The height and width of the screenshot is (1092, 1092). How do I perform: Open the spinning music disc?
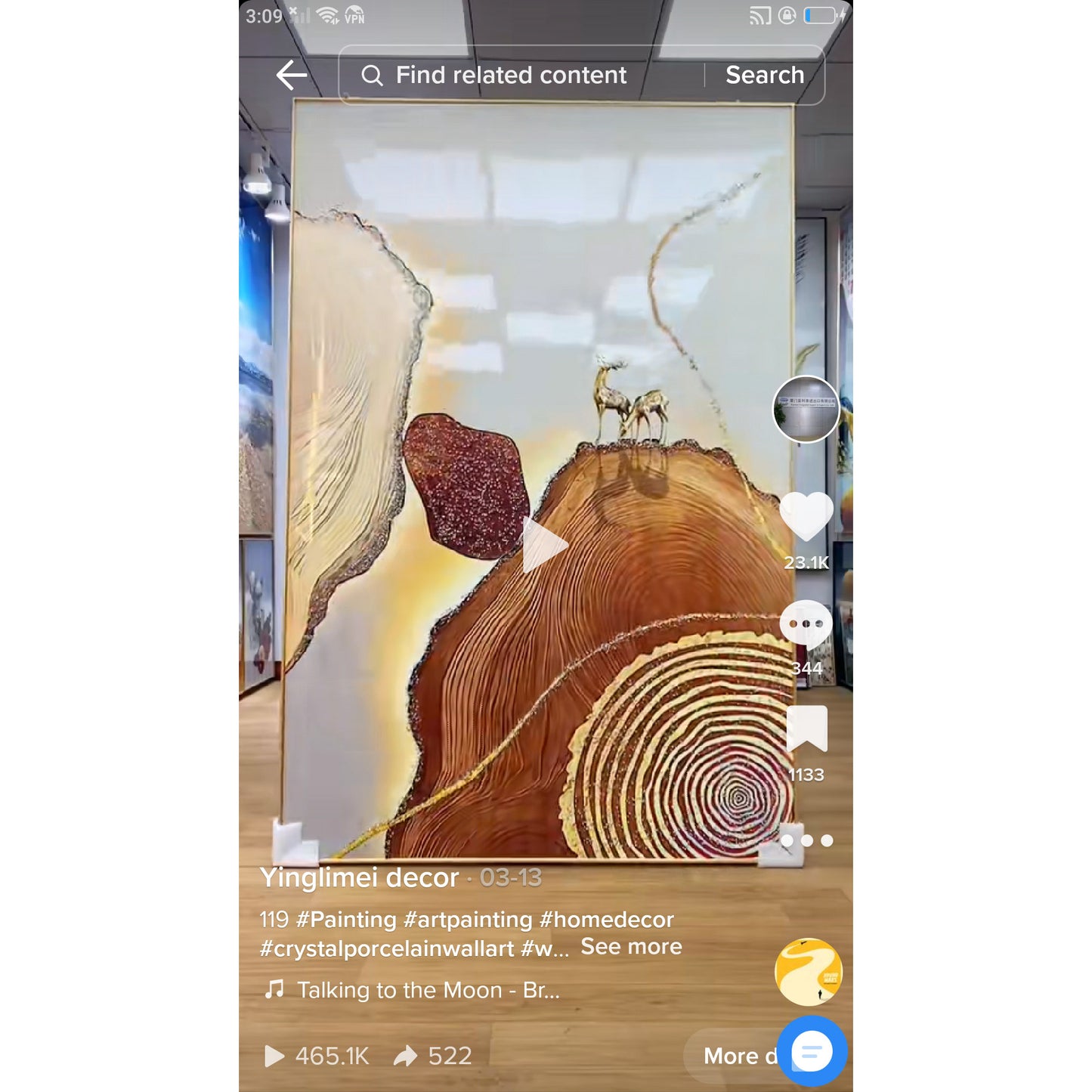(x=808, y=972)
